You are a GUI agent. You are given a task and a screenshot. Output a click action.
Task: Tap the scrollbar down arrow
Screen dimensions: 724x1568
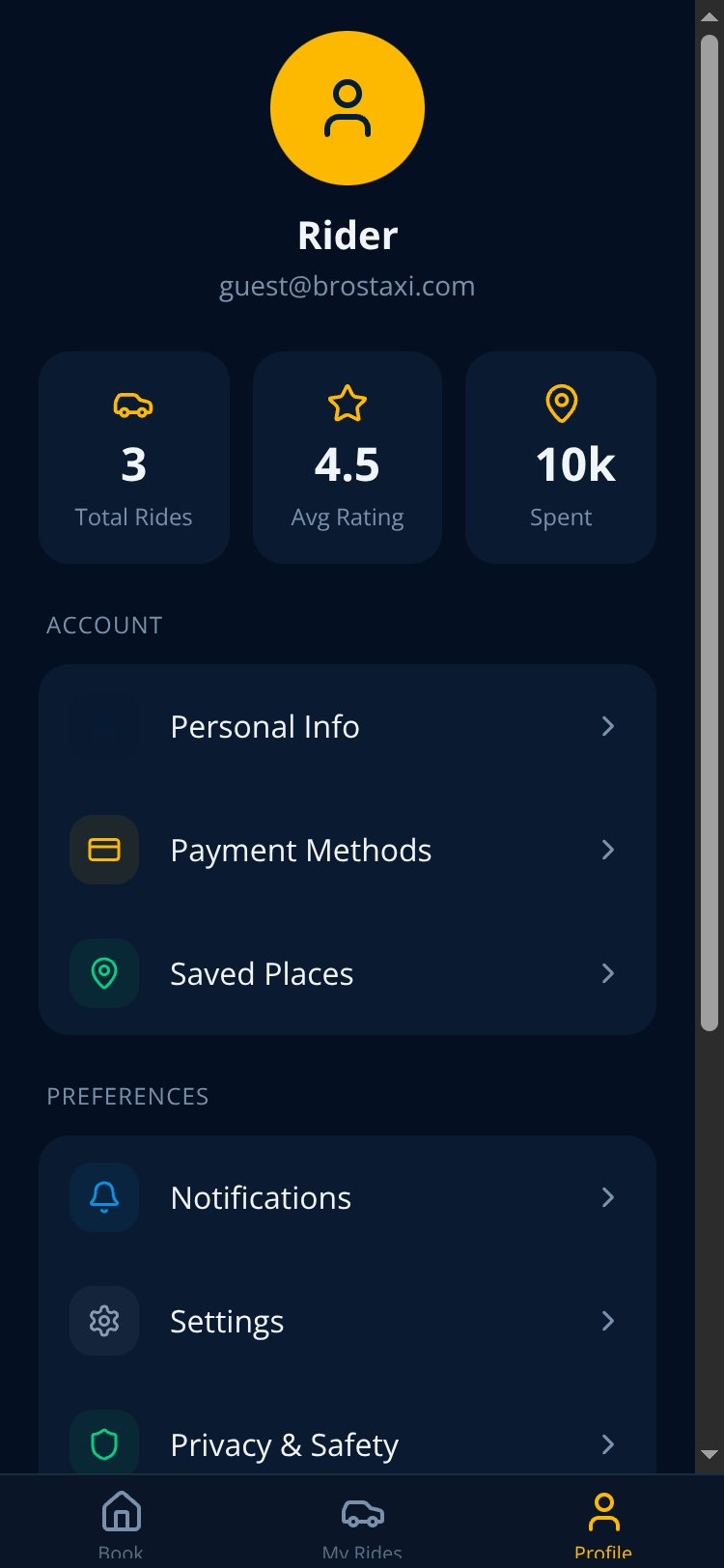[710, 1455]
